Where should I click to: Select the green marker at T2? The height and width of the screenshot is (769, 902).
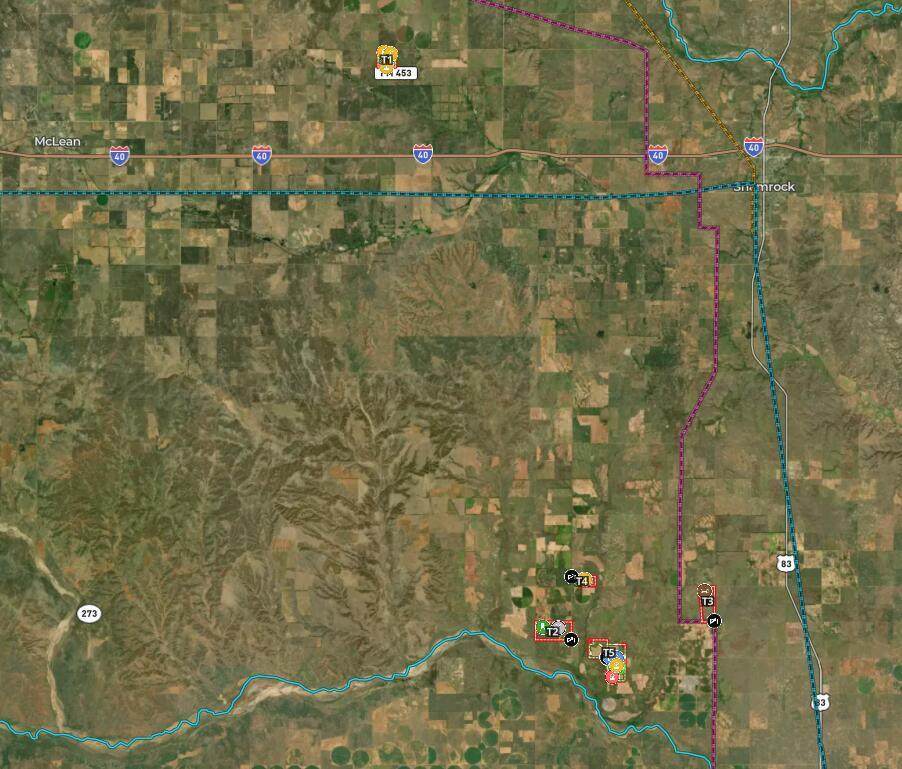[x=543, y=627]
